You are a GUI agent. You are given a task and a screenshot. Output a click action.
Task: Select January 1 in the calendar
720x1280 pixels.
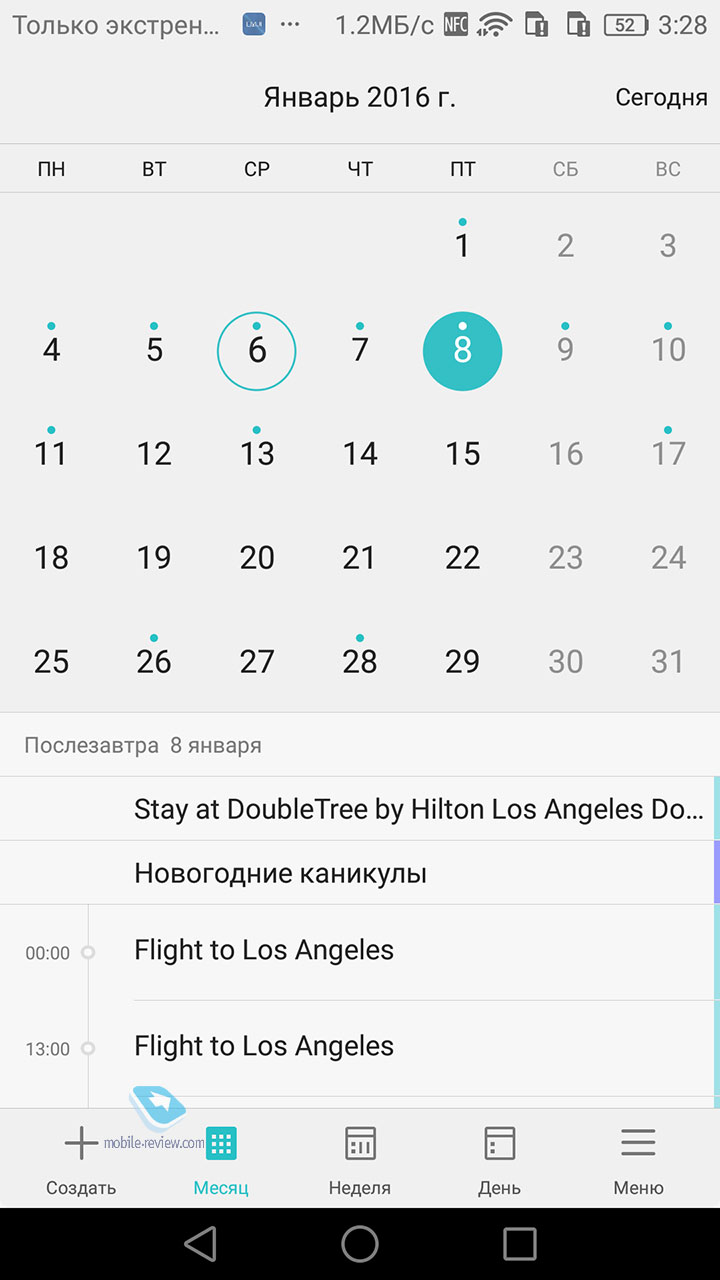click(x=462, y=245)
